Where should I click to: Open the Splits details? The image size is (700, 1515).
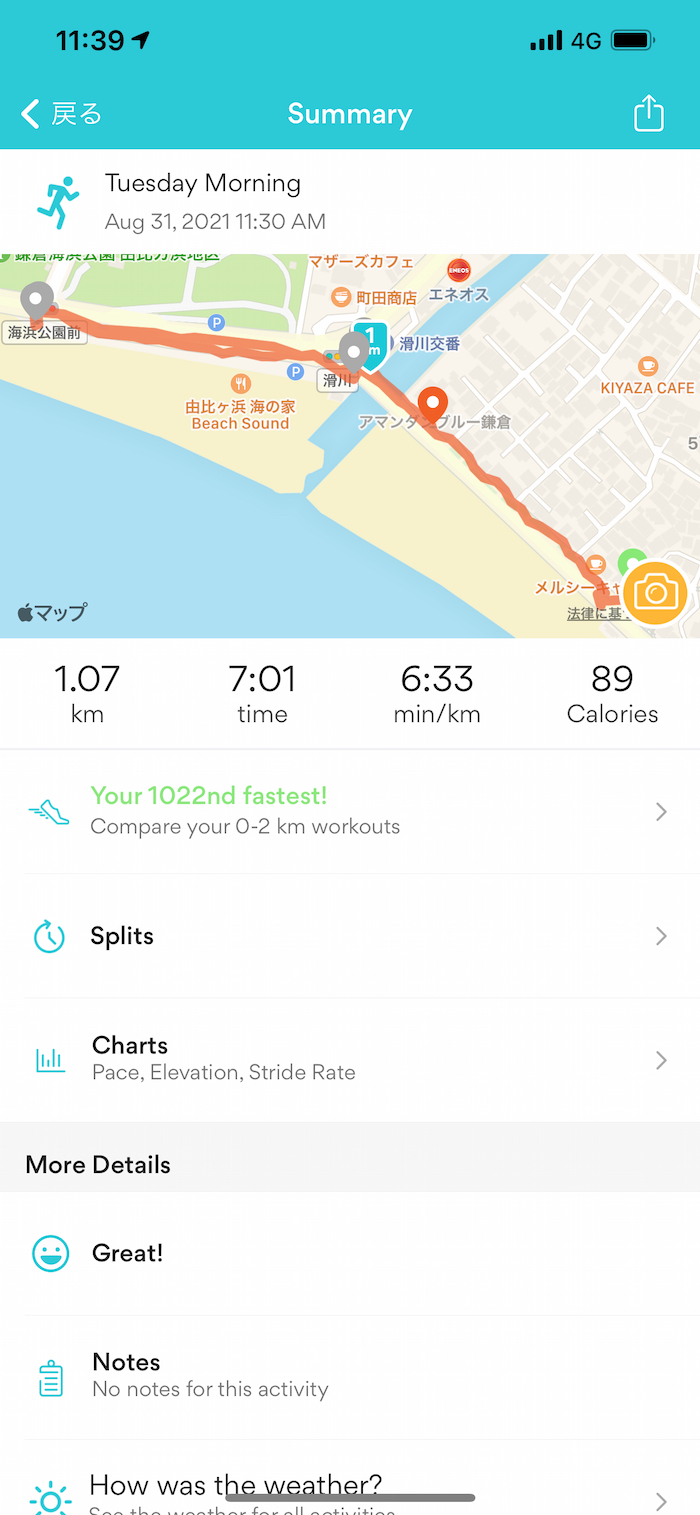(x=349, y=936)
